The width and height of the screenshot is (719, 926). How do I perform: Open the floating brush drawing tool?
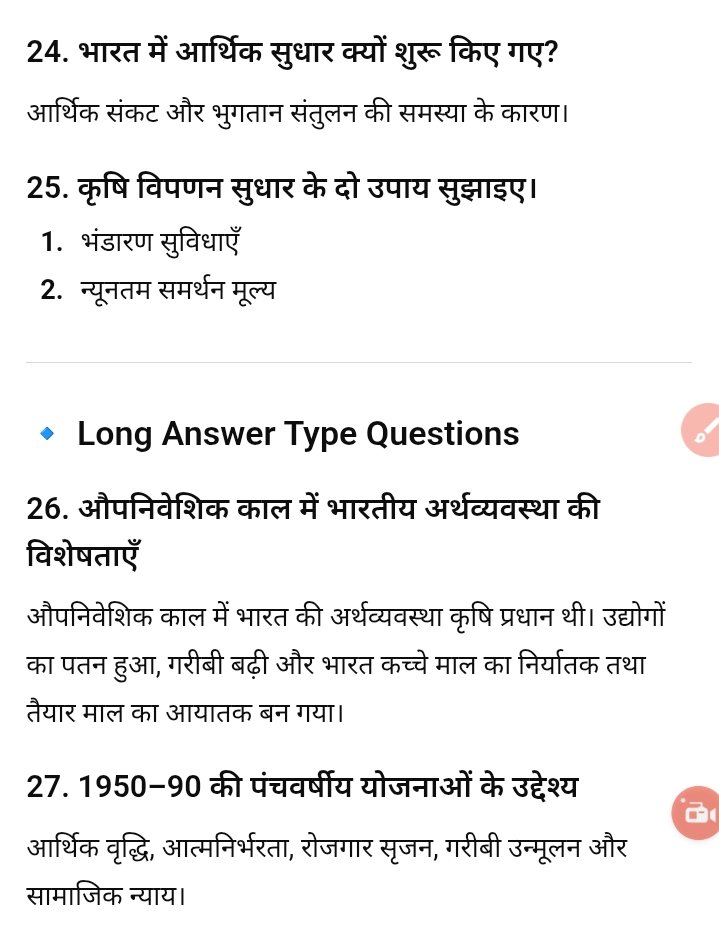702,431
